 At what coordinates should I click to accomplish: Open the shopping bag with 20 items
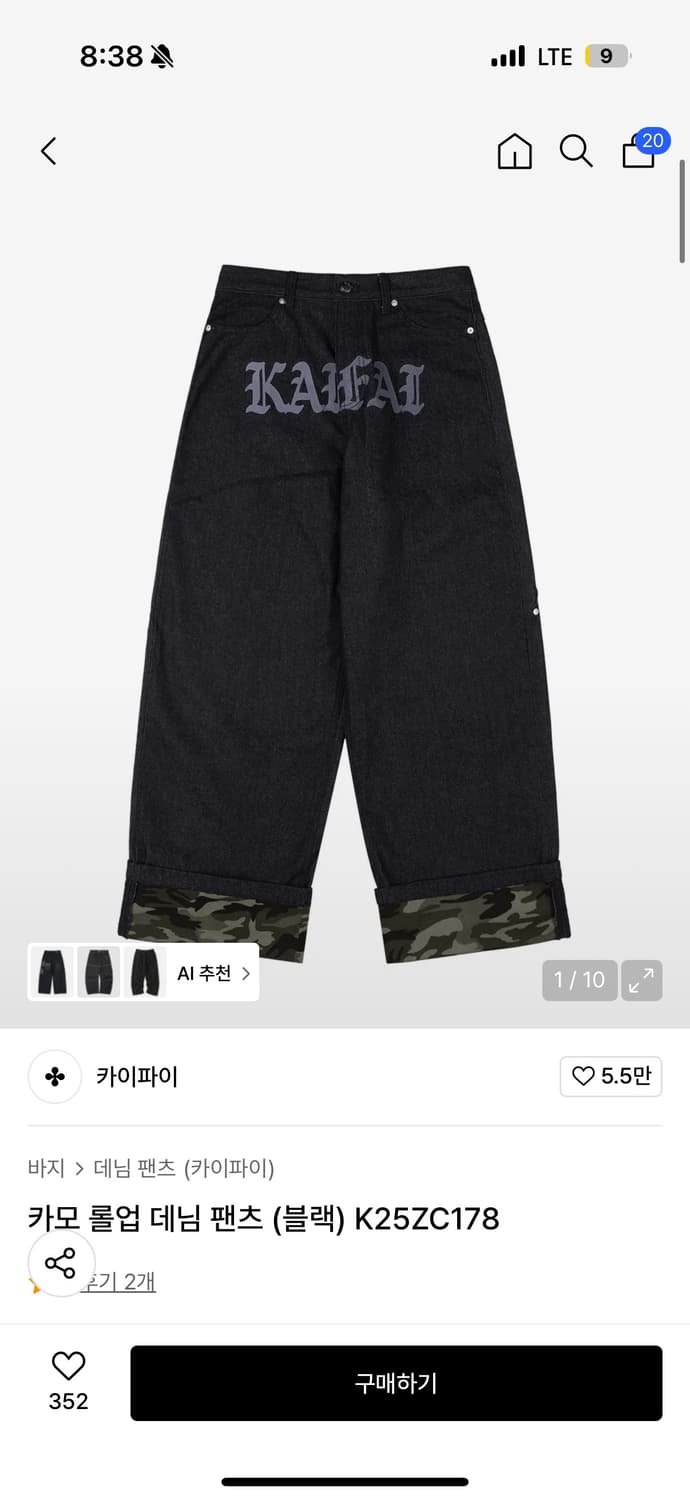[x=640, y=151]
